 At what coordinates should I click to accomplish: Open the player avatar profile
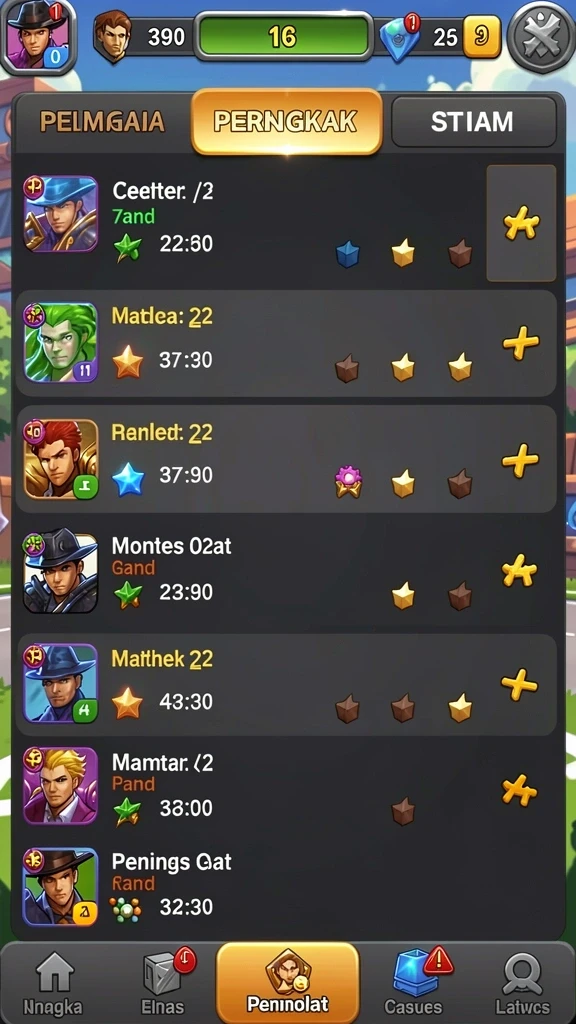38,36
